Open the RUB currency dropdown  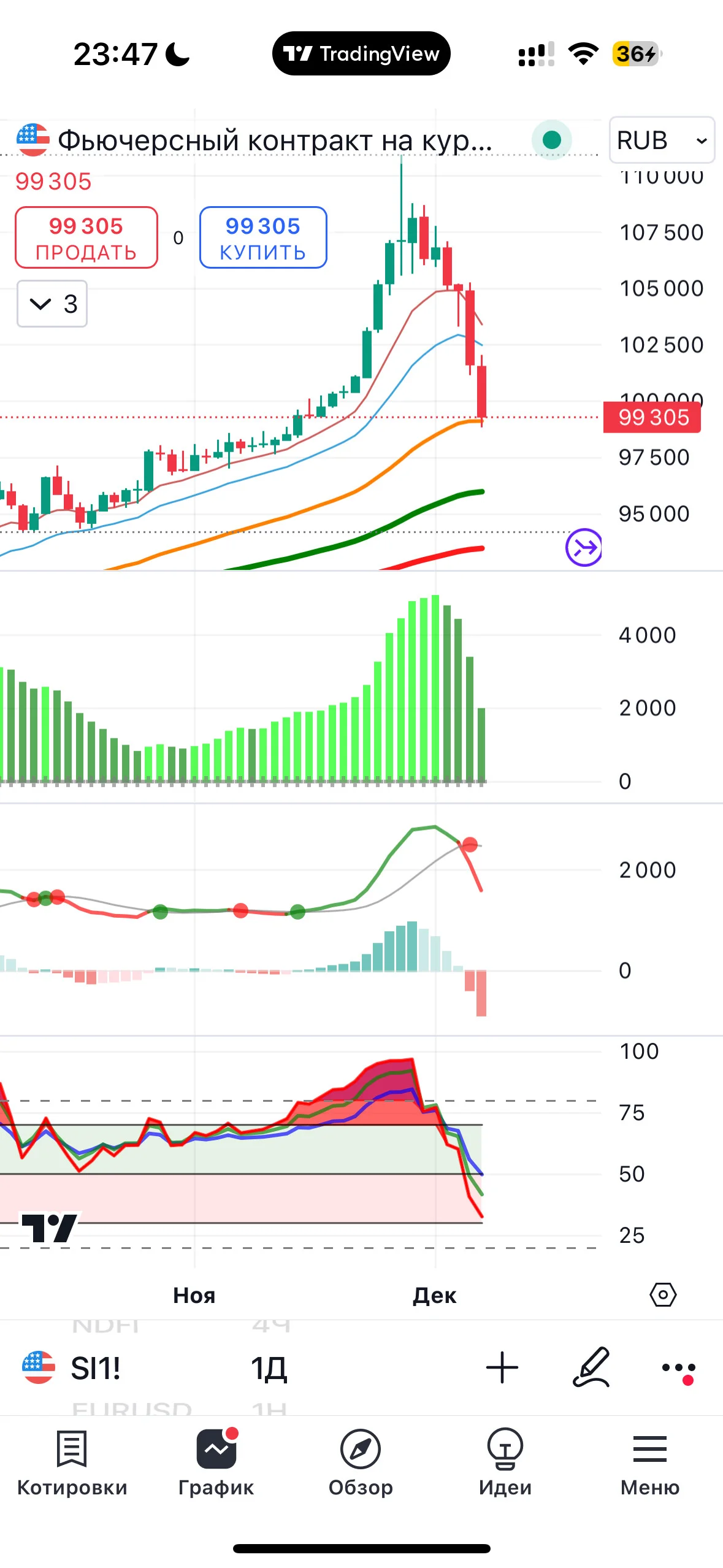pyautogui.click(x=662, y=140)
